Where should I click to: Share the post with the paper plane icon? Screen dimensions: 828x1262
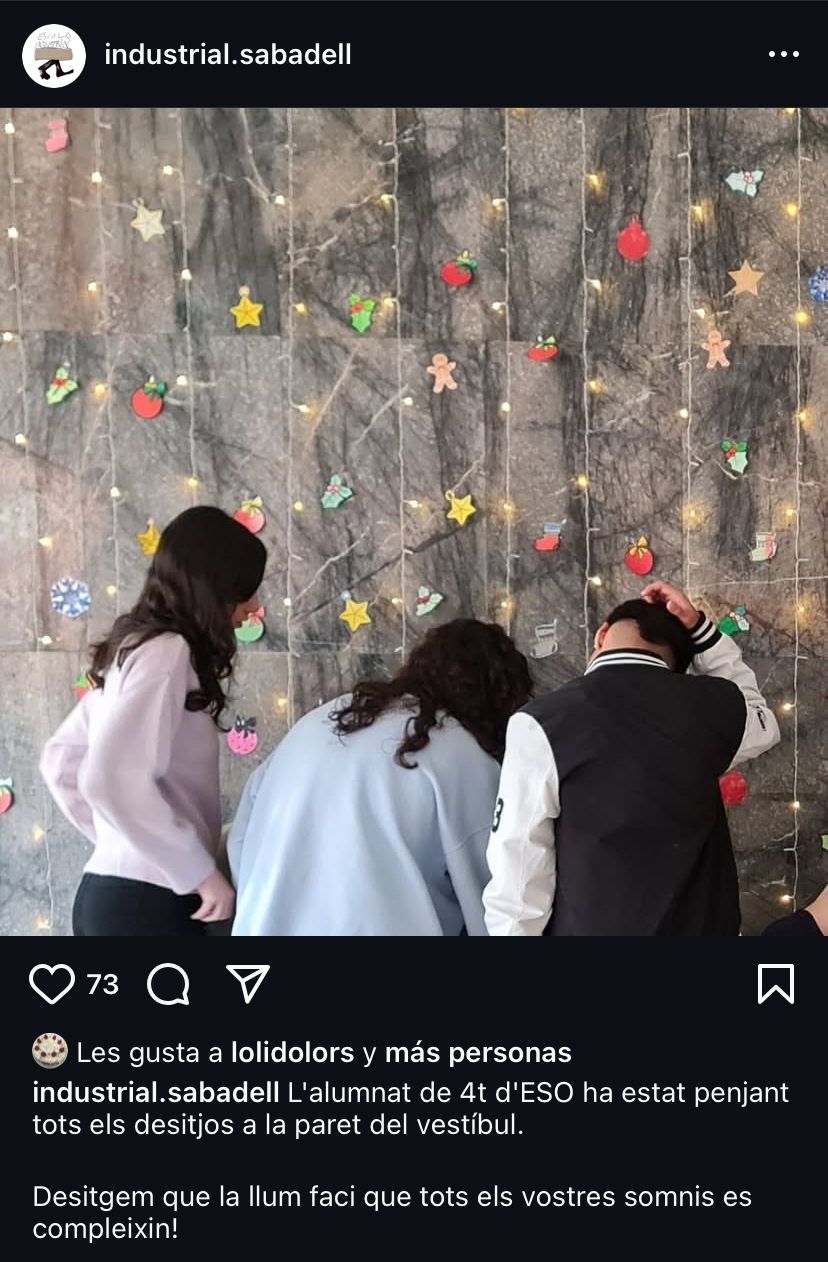coord(248,984)
